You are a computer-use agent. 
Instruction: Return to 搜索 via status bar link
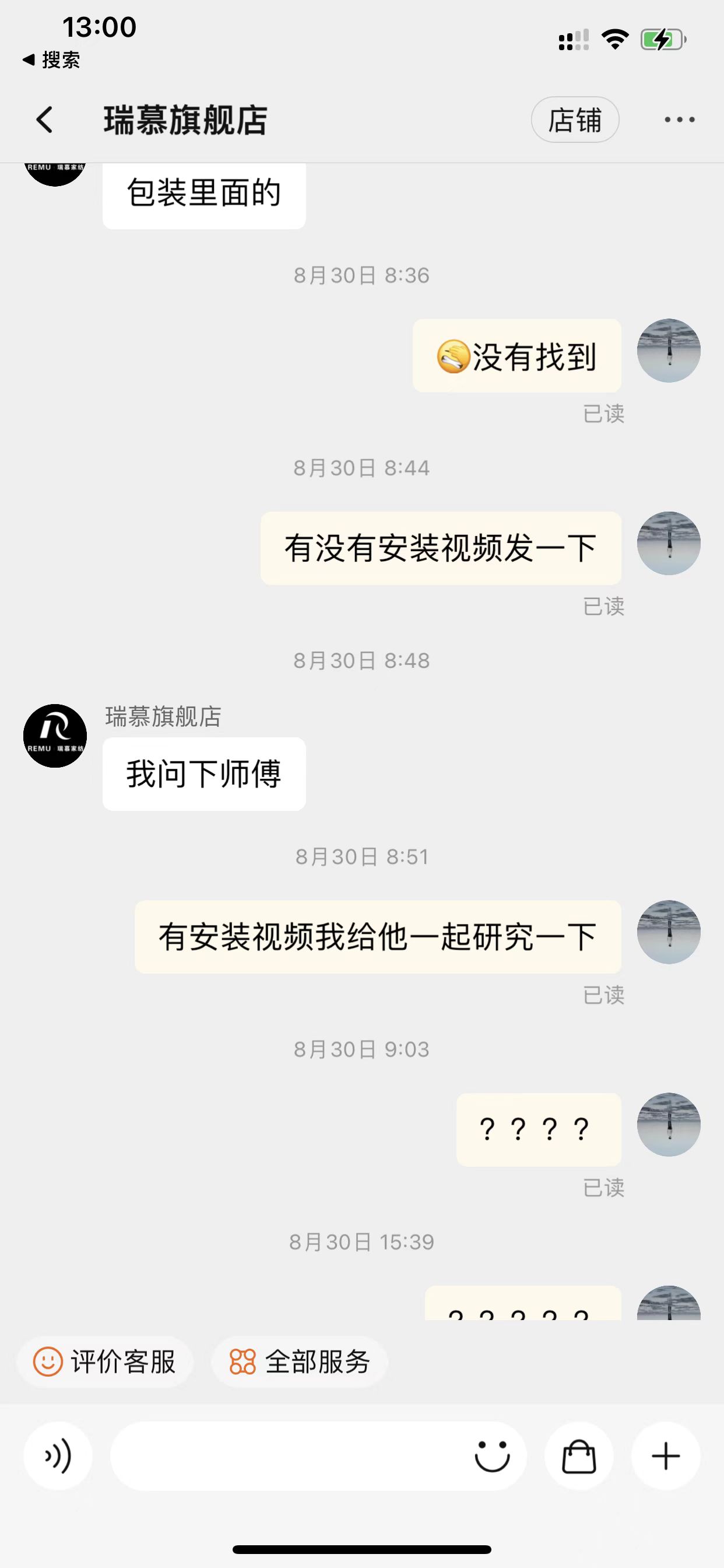point(51,60)
